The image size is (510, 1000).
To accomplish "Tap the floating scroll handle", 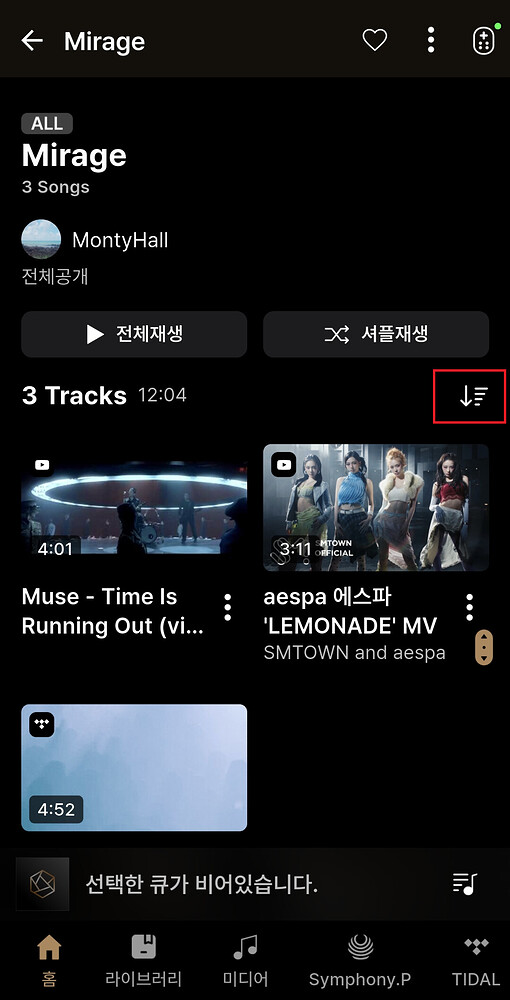I will [x=484, y=647].
